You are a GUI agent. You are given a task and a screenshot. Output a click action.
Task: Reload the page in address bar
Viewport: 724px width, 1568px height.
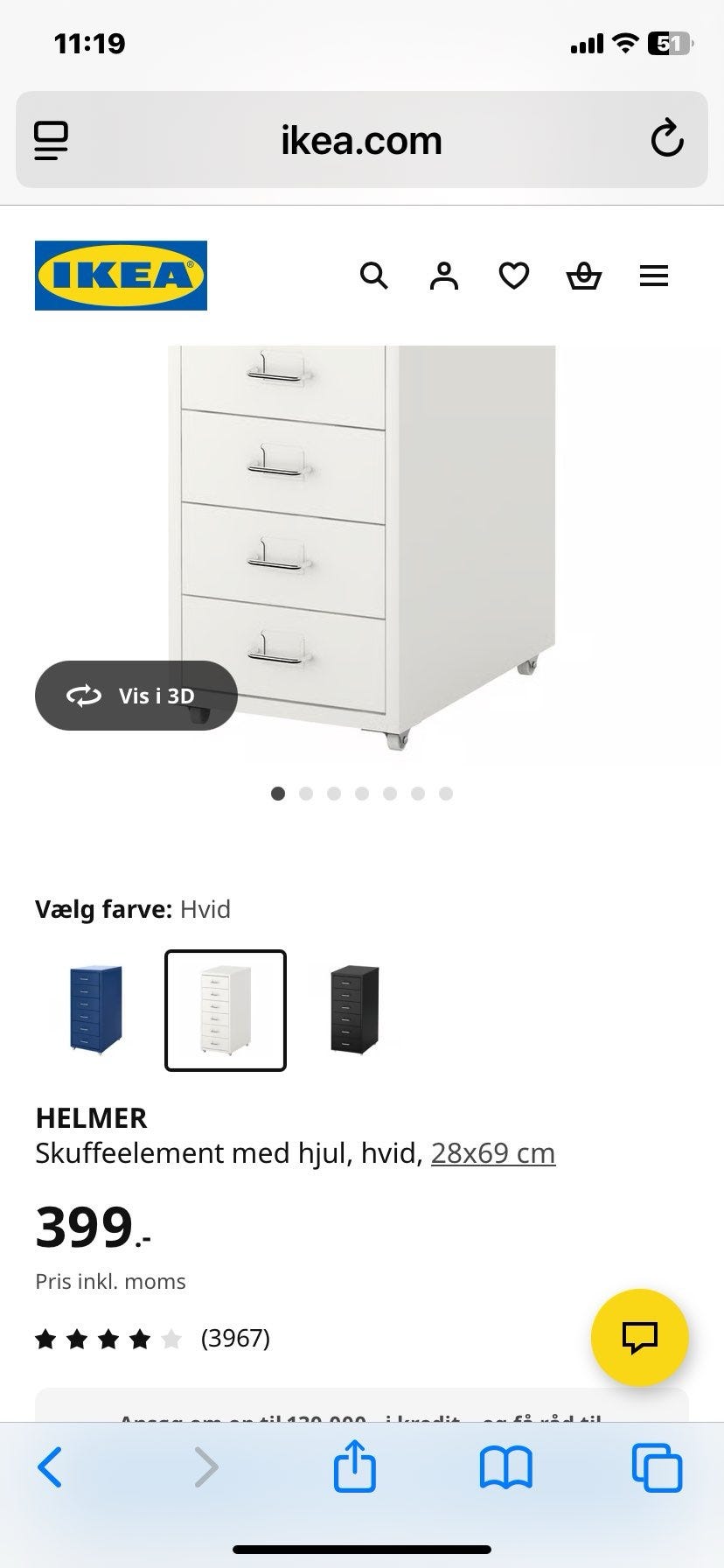[x=668, y=140]
